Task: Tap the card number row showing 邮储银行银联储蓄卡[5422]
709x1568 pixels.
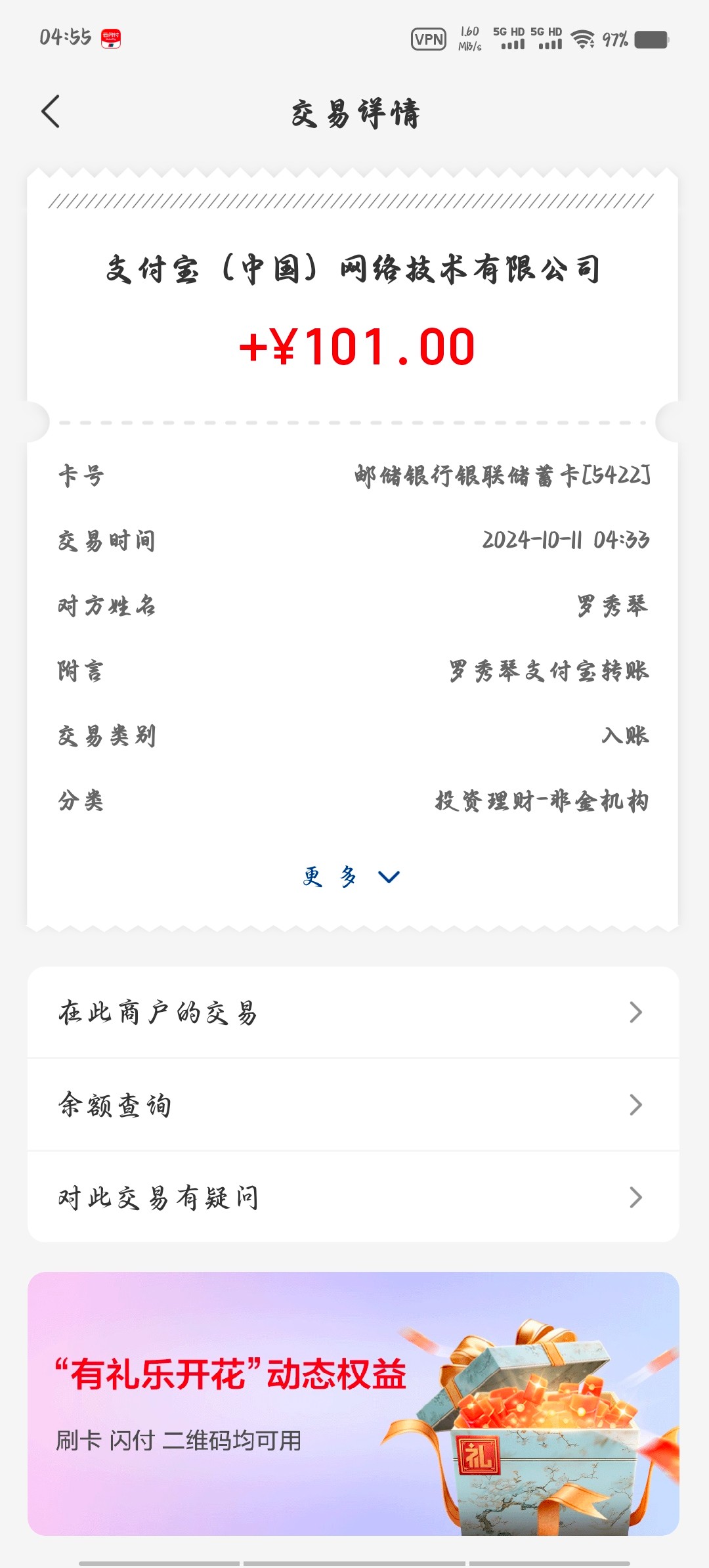Action: point(354,476)
